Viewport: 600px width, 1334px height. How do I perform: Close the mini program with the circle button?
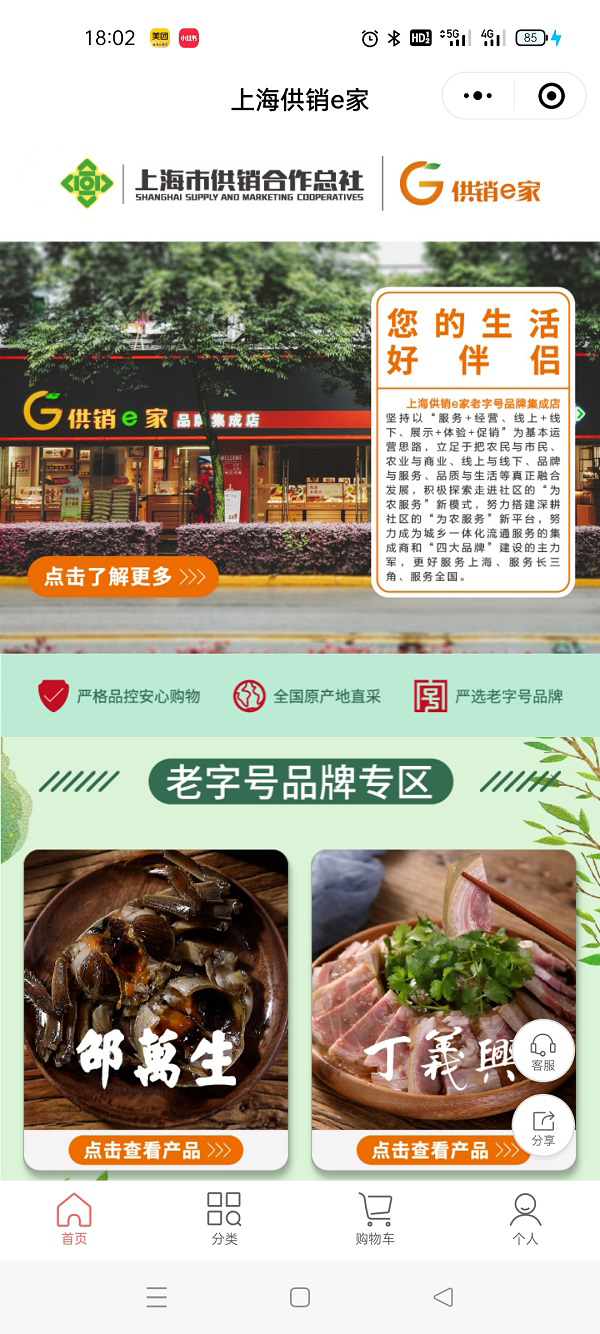tap(551, 96)
